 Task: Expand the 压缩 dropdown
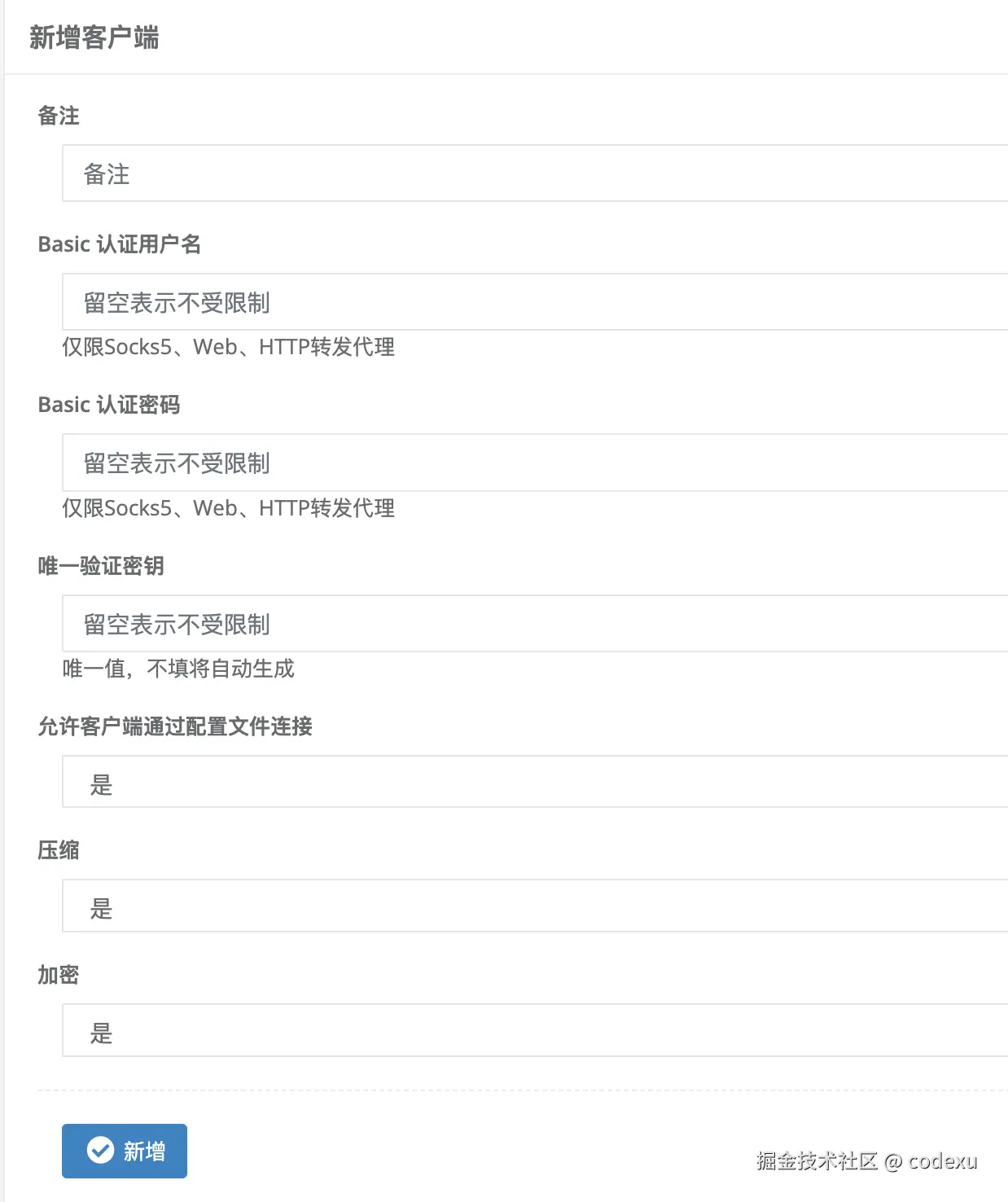[x=534, y=906]
